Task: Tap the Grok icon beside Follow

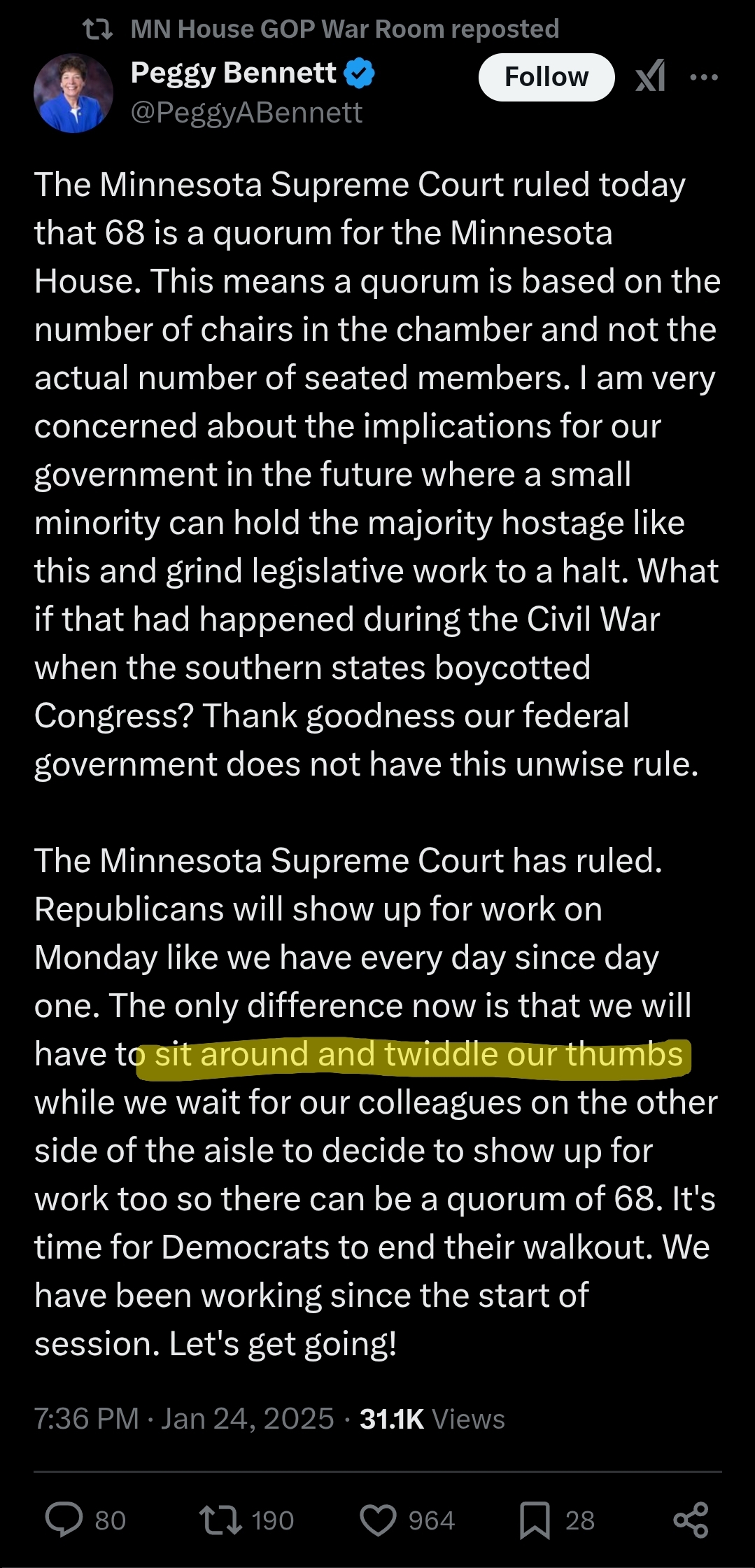Action: click(650, 76)
